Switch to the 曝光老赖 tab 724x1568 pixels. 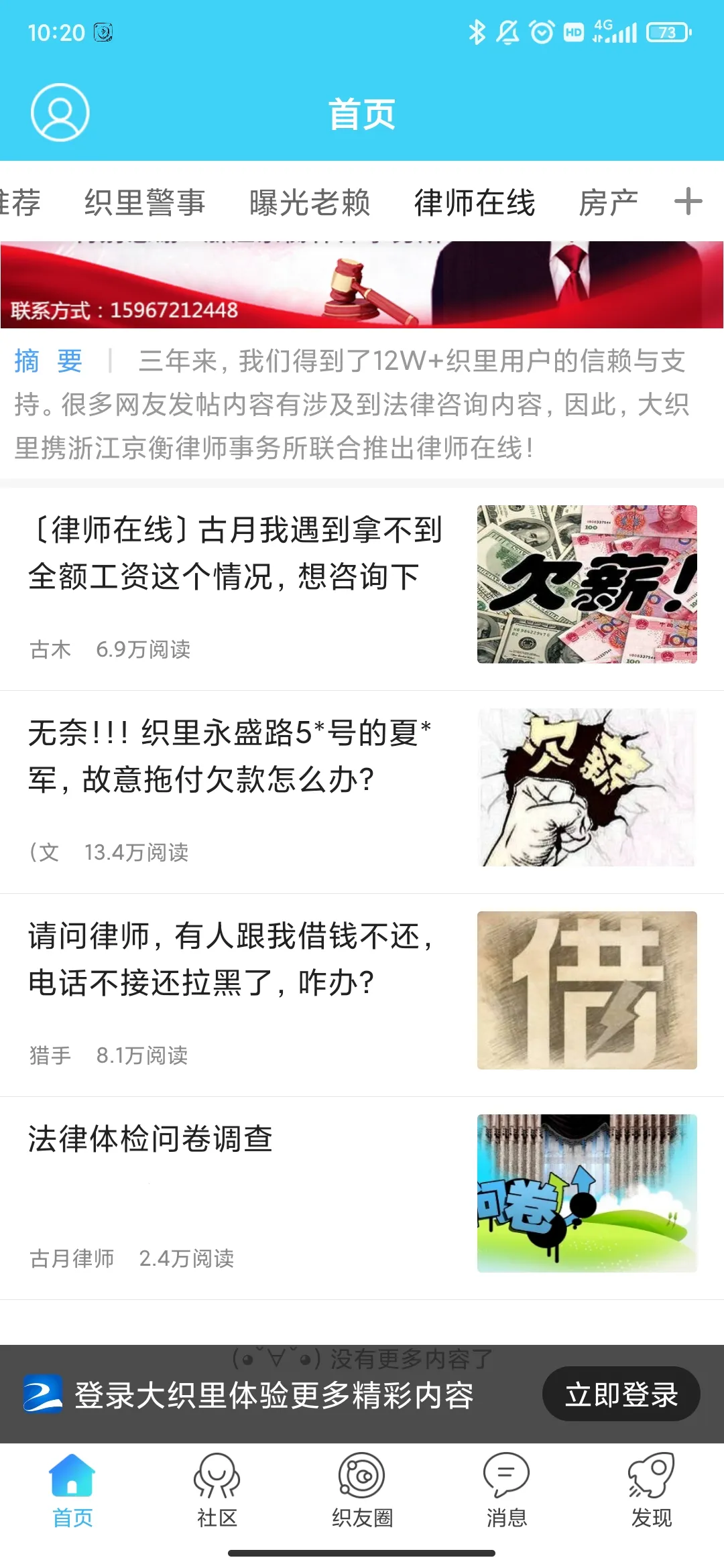point(310,202)
